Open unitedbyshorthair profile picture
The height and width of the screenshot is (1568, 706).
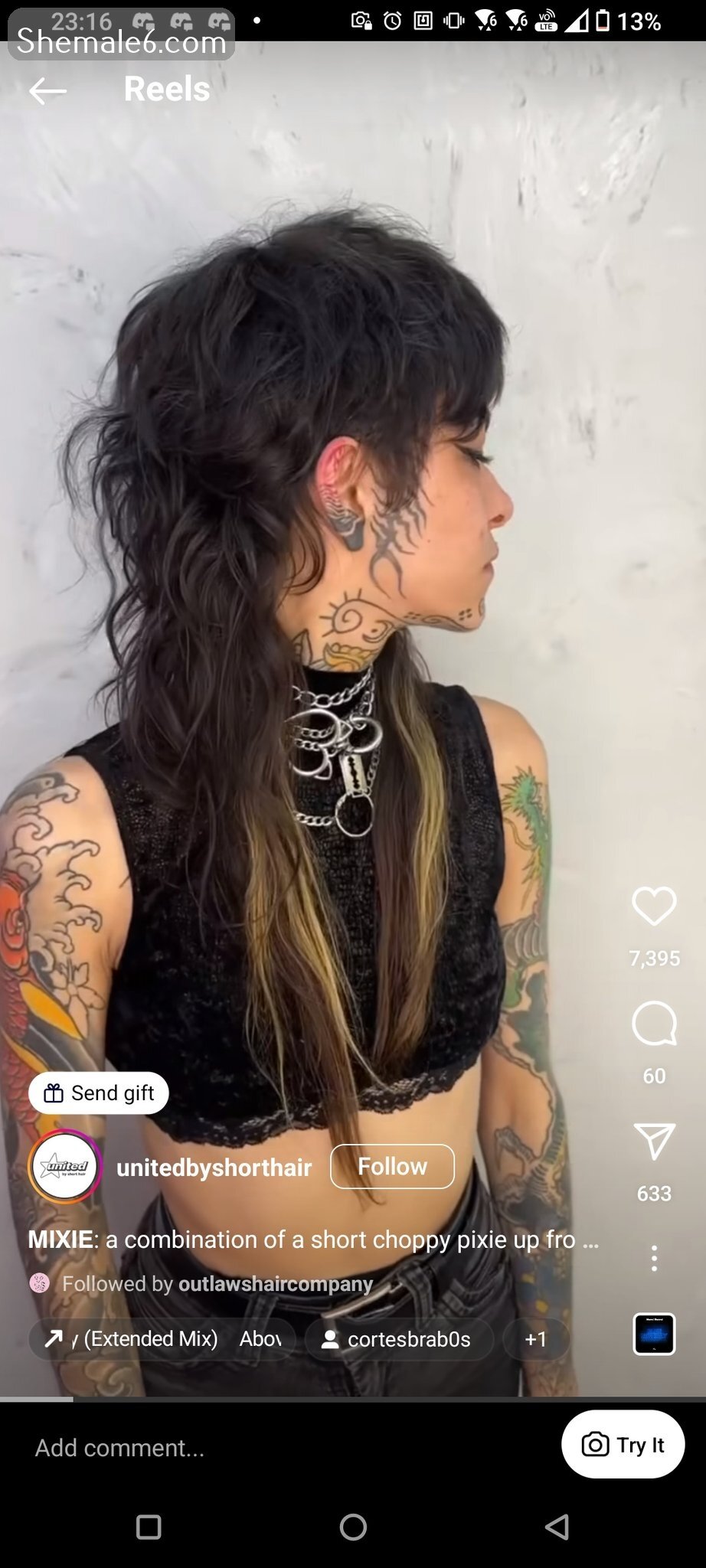click(65, 1167)
